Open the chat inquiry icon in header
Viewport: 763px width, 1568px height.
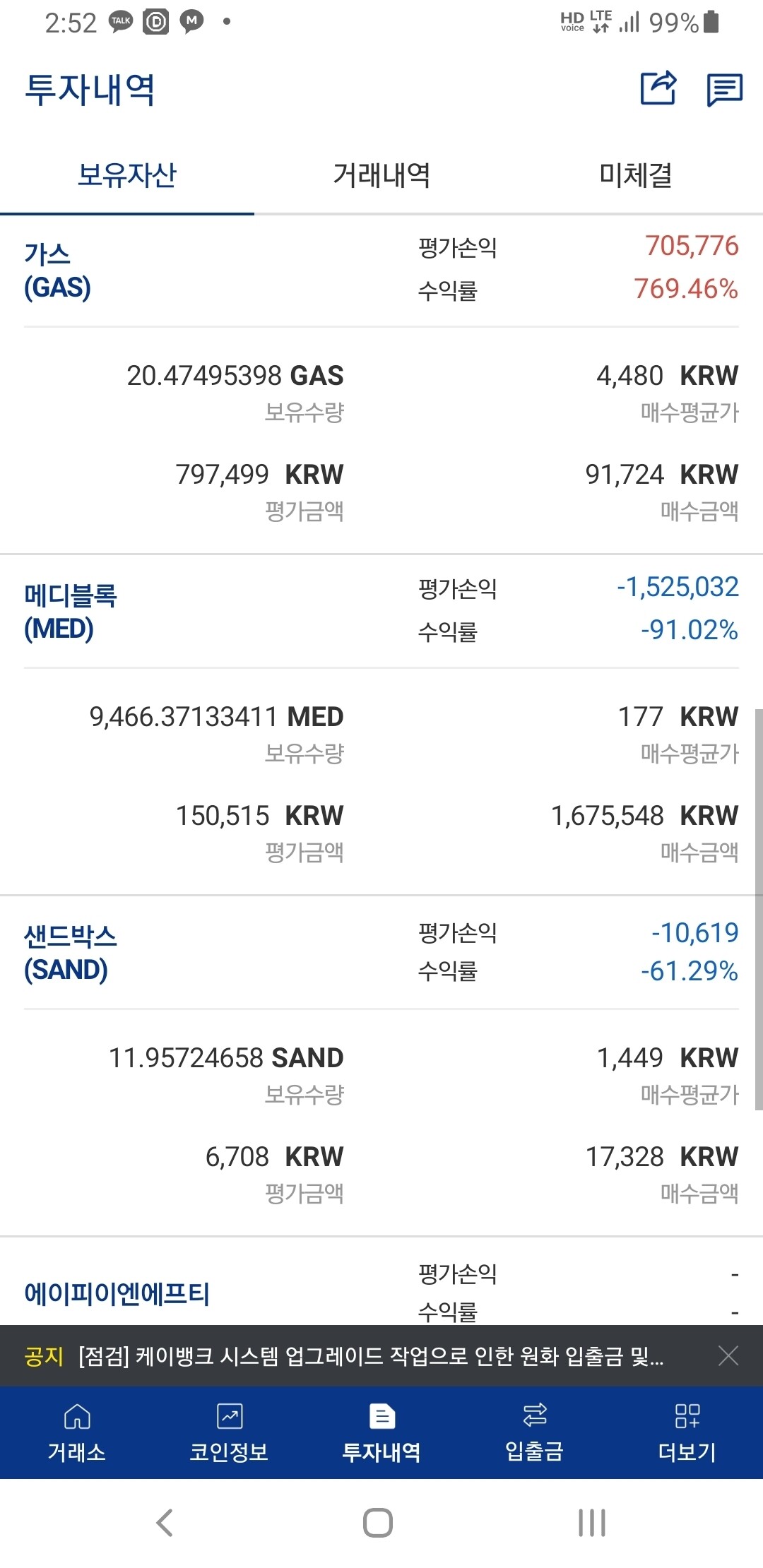click(x=724, y=90)
